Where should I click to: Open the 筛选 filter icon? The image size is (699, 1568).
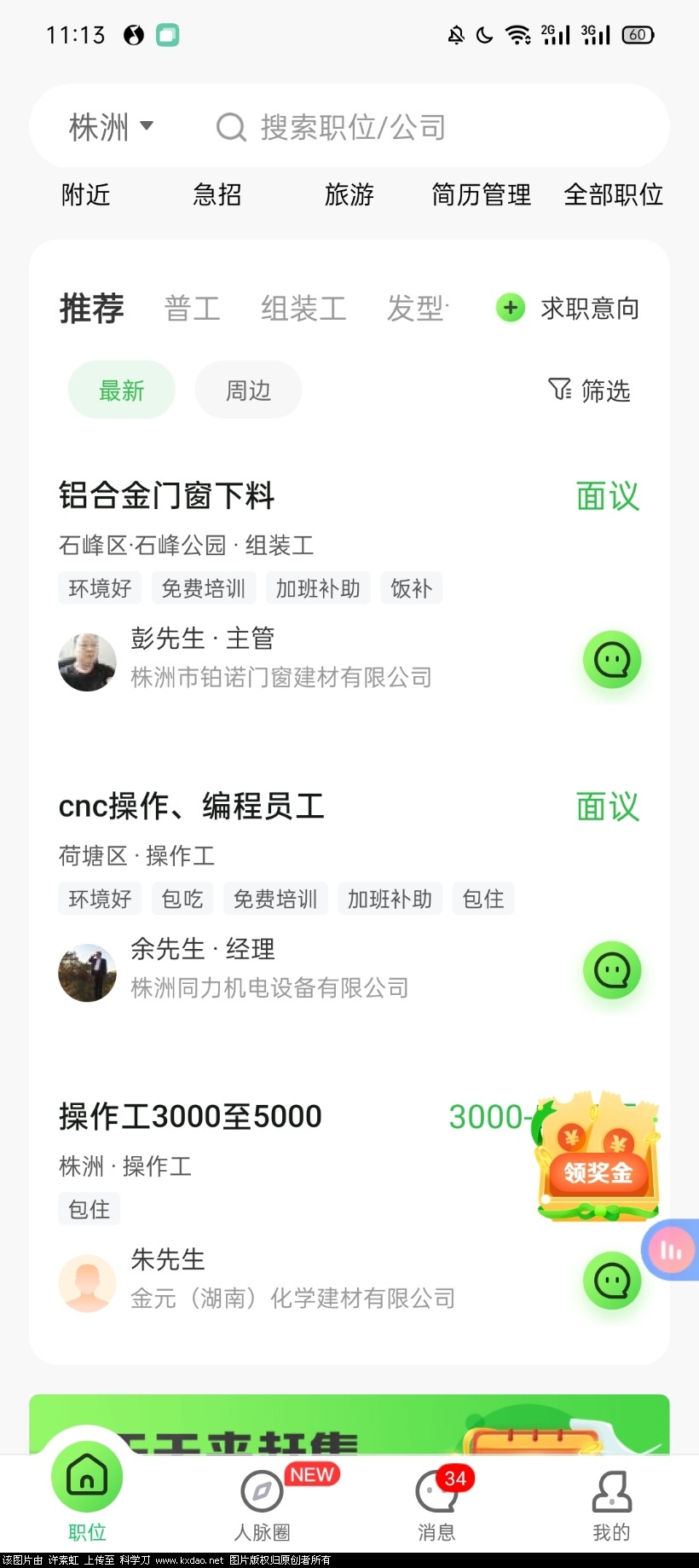pyautogui.click(x=558, y=390)
